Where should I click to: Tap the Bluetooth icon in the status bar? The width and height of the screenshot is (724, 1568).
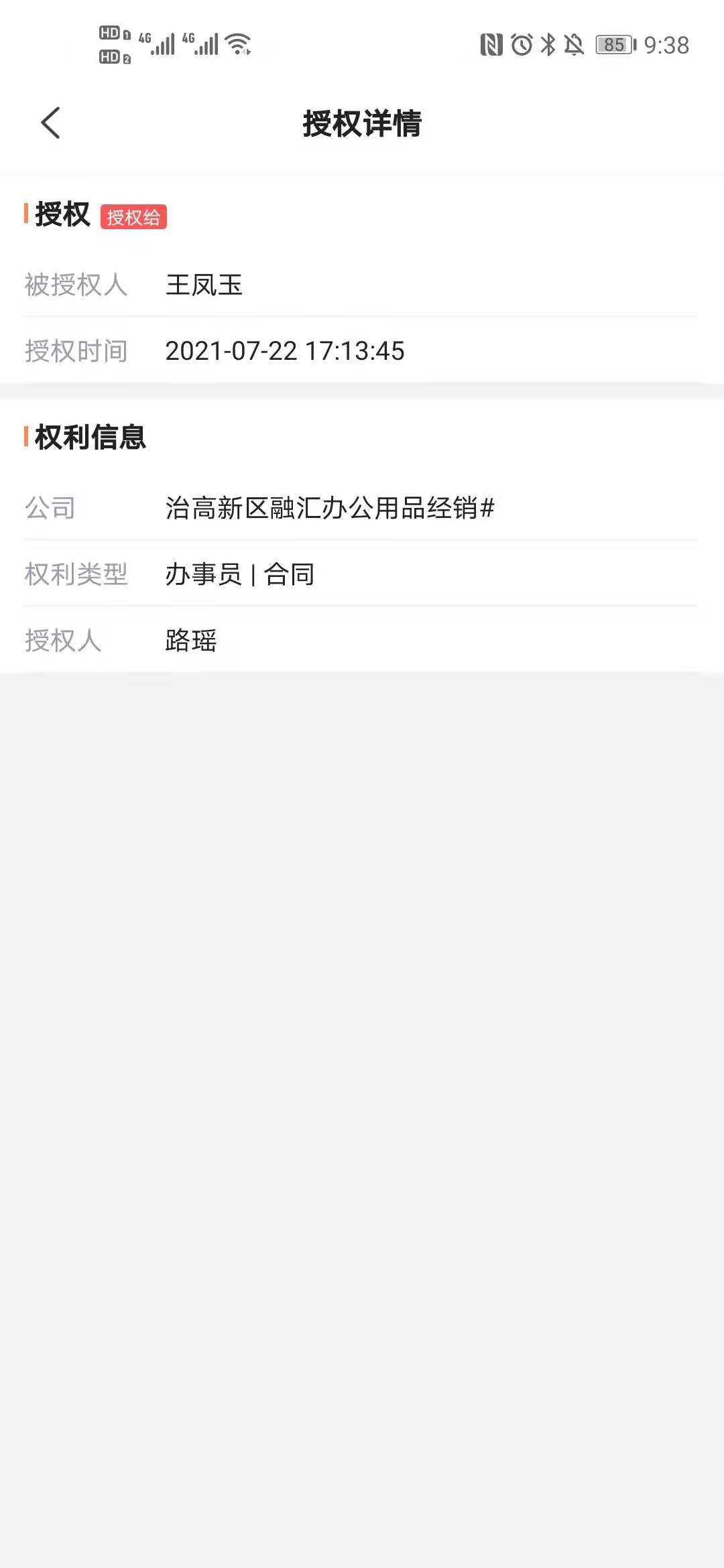[x=548, y=45]
